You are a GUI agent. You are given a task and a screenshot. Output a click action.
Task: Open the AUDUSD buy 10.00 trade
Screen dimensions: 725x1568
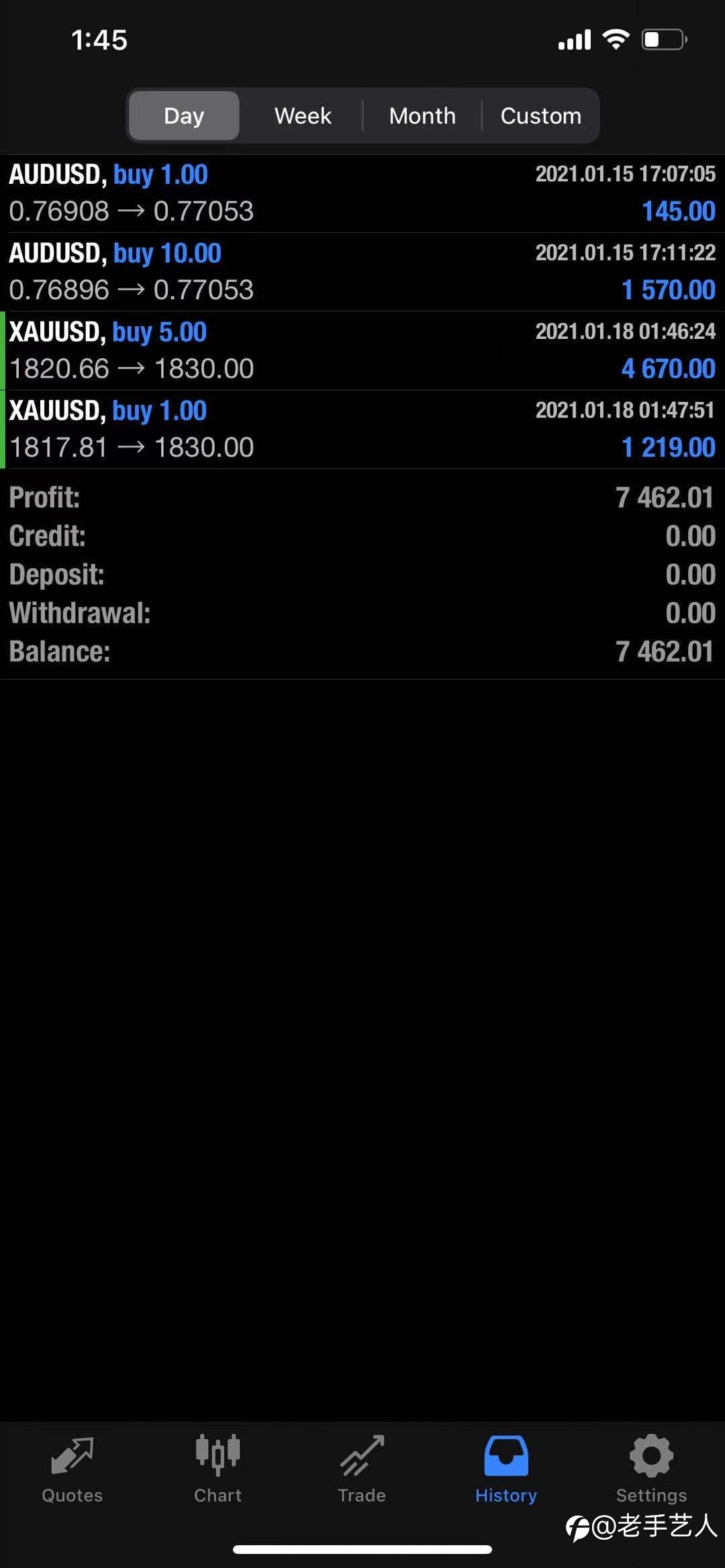362,272
